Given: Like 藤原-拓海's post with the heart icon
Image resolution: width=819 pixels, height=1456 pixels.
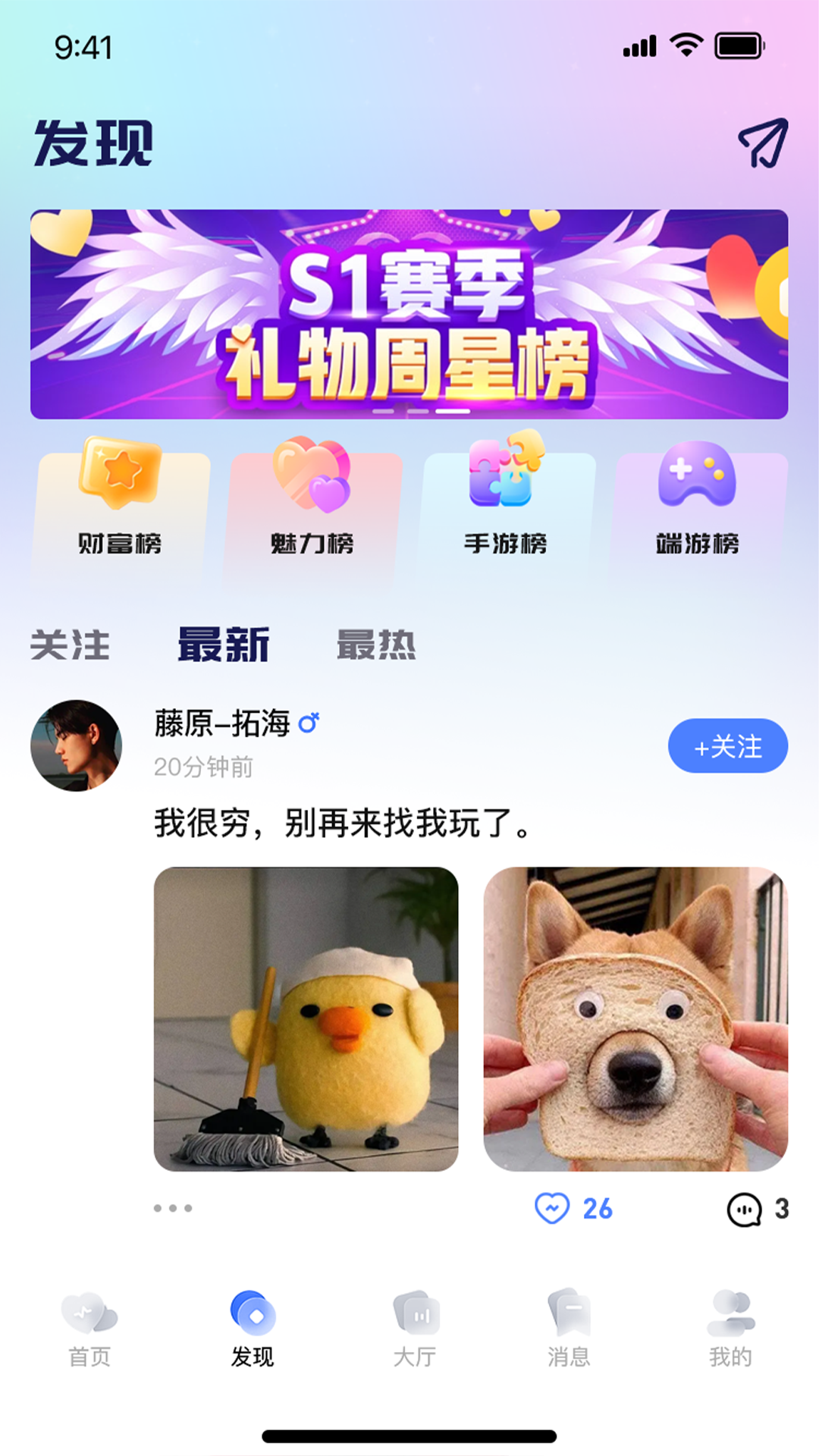Looking at the screenshot, I should click(x=552, y=1208).
